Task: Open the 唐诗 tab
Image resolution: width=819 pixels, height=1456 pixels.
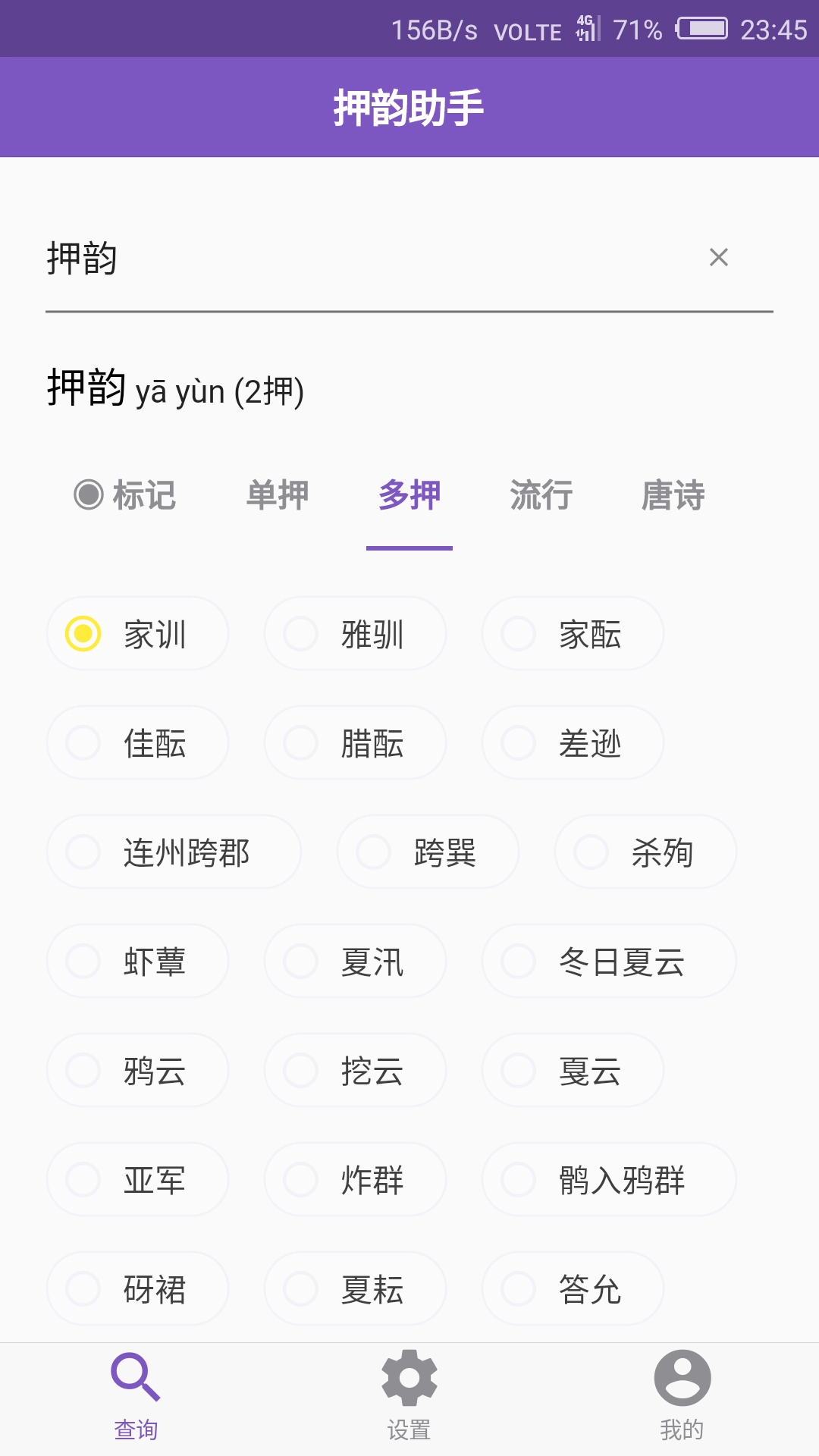Action: 672,494
